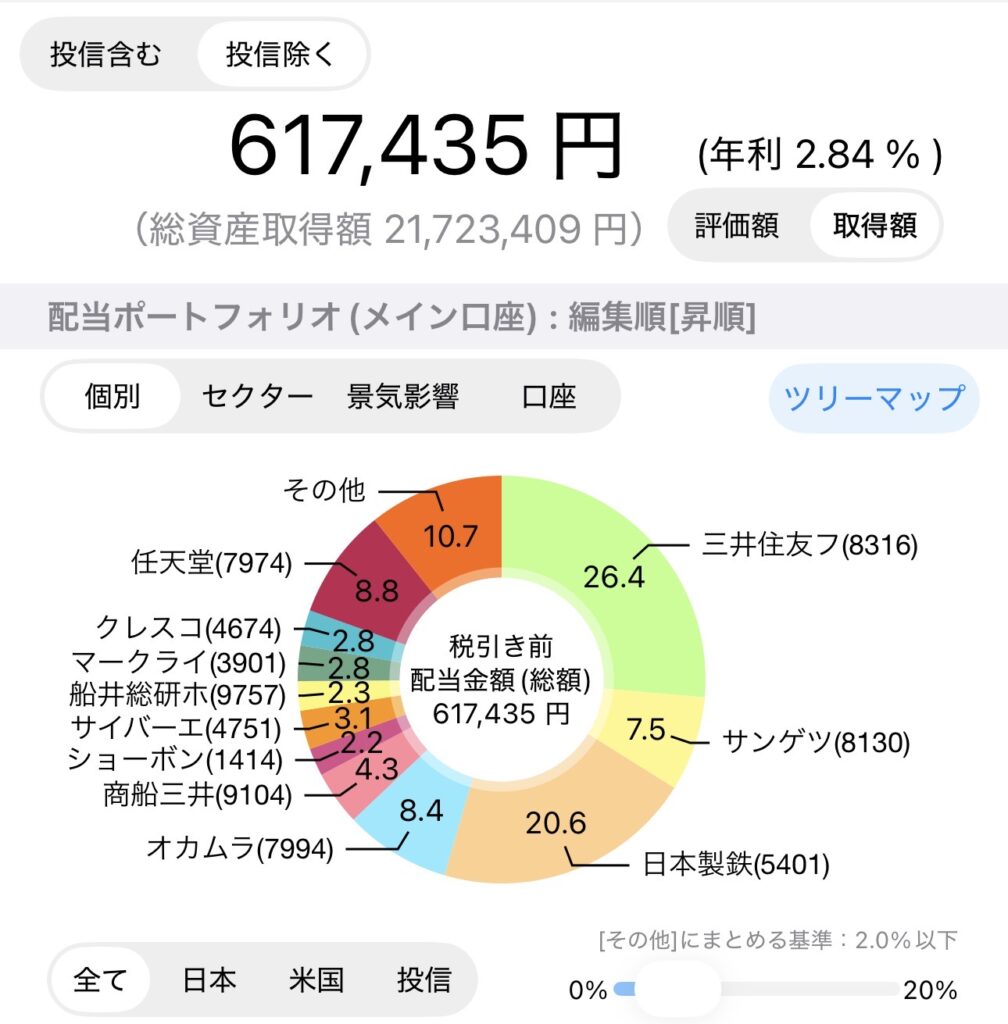Select the 全て filter
The height and width of the screenshot is (1024, 1008).
101,979
